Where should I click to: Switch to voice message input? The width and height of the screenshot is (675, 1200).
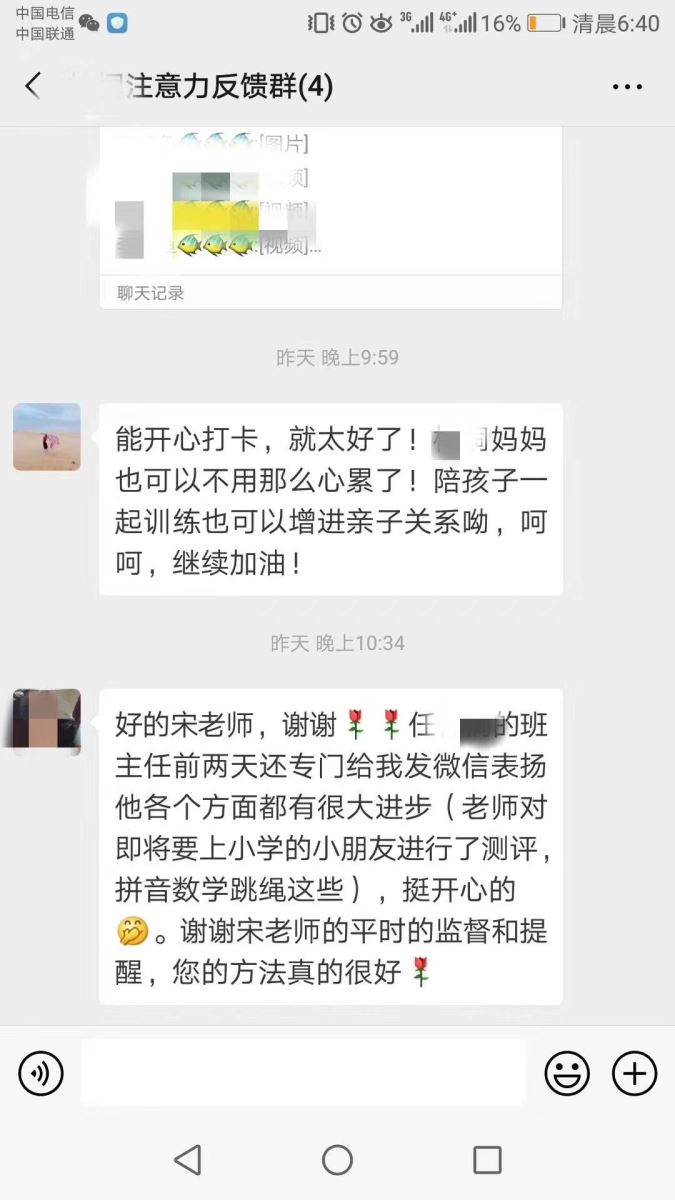(x=41, y=1074)
